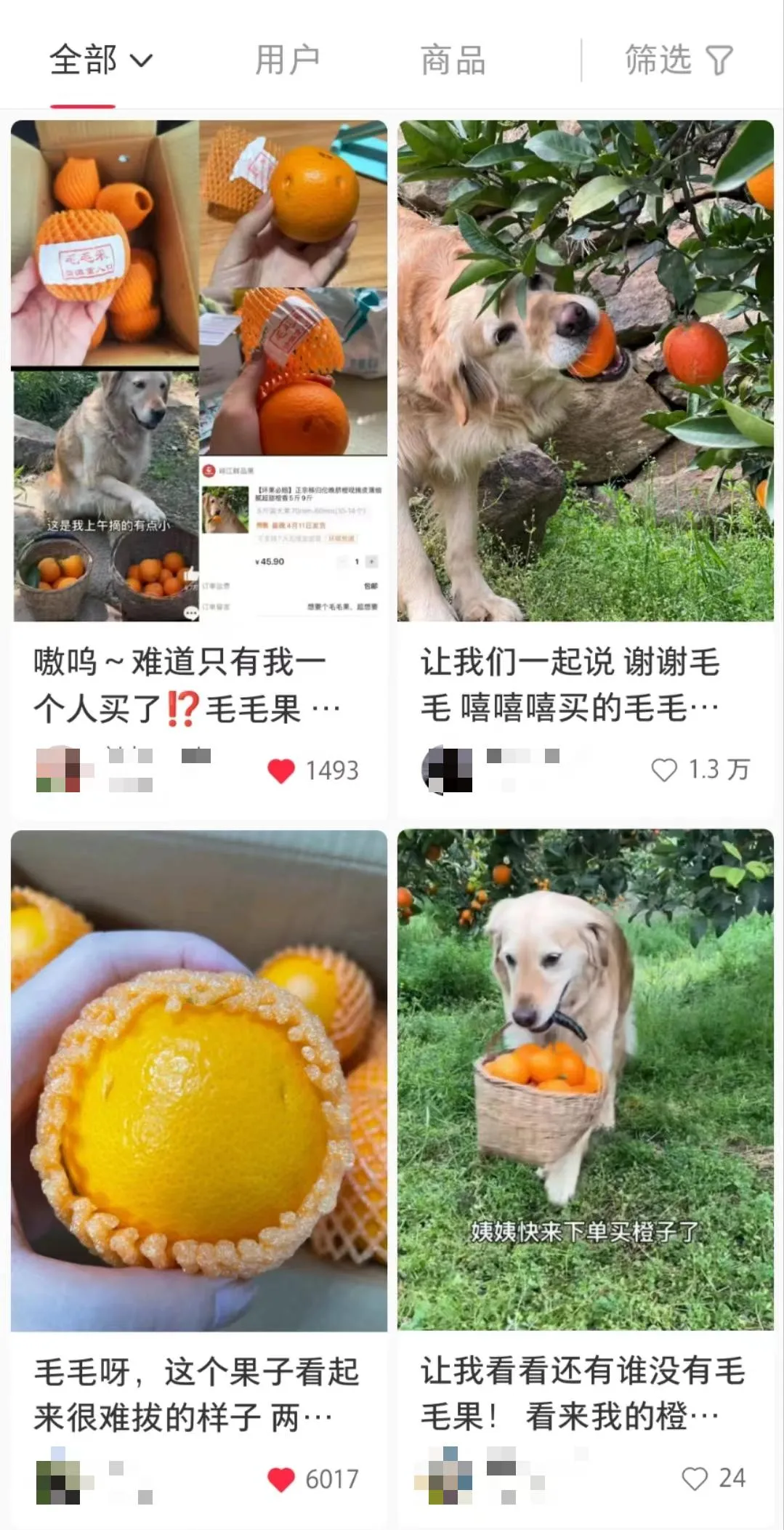This screenshot has width=784, height=1530.
Task: View author avatar of 还有谁没有毛毛果 post
Action: [443, 1478]
